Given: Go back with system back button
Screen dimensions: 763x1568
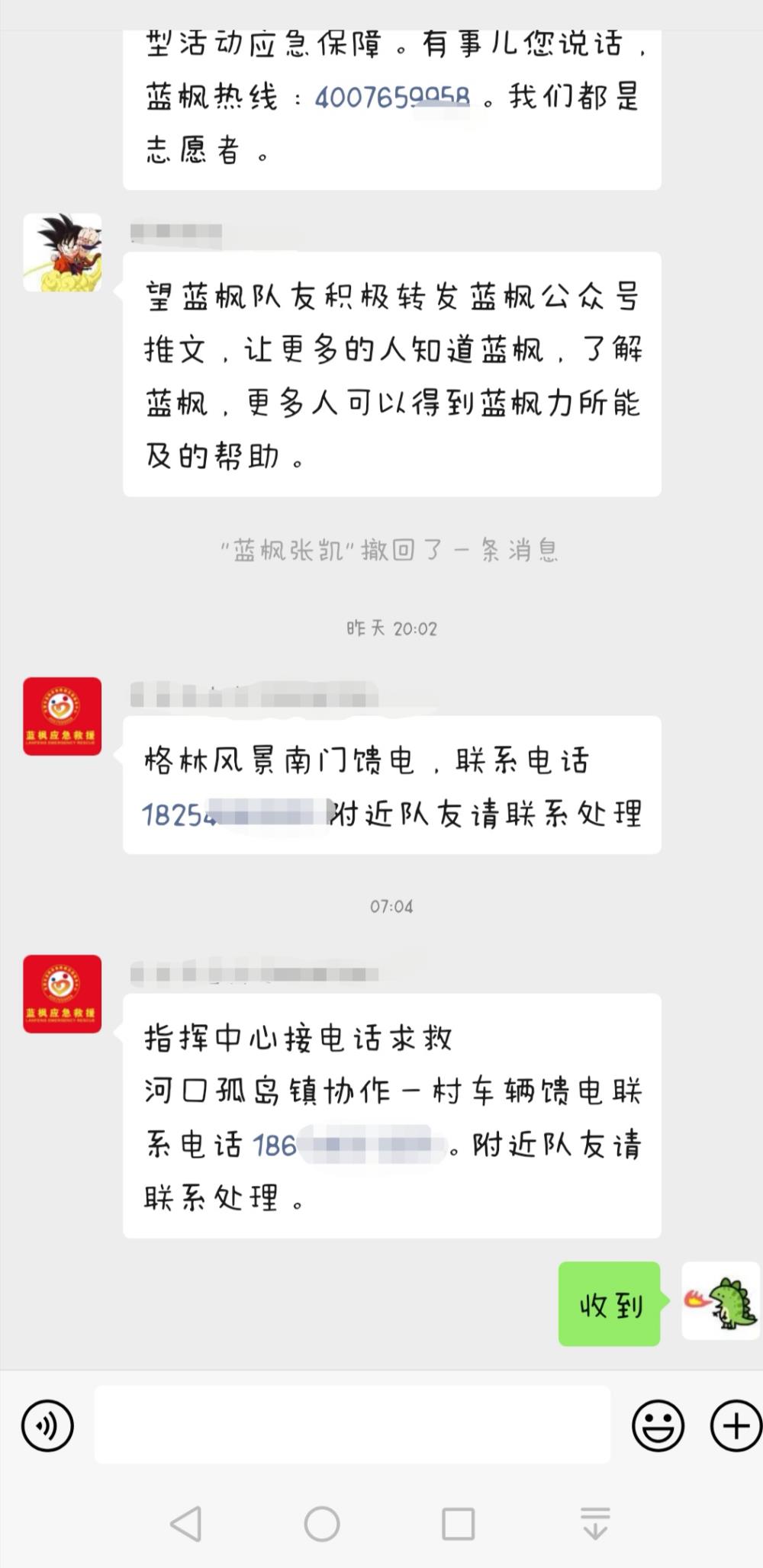Looking at the screenshot, I should tap(185, 1524).
